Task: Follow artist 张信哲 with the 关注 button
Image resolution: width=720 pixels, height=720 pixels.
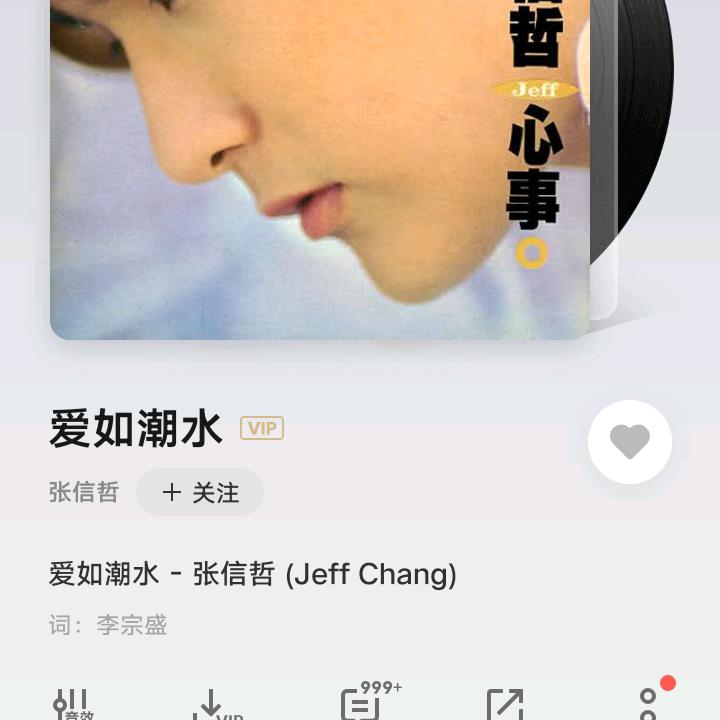Action: coord(200,492)
